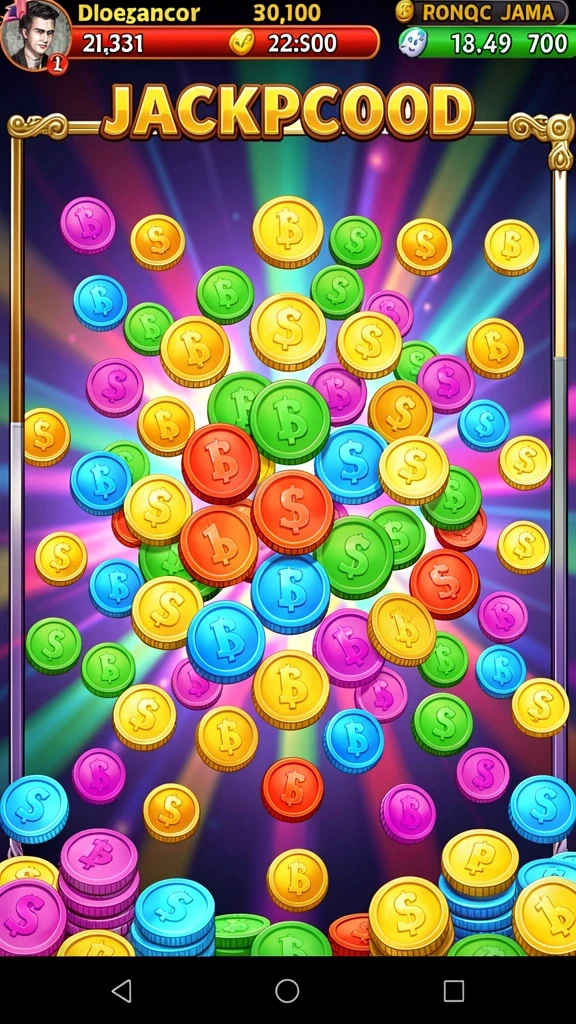Viewport: 576px width, 1024px height.
Task: Tap the system home button
Action: coord(287,991)
